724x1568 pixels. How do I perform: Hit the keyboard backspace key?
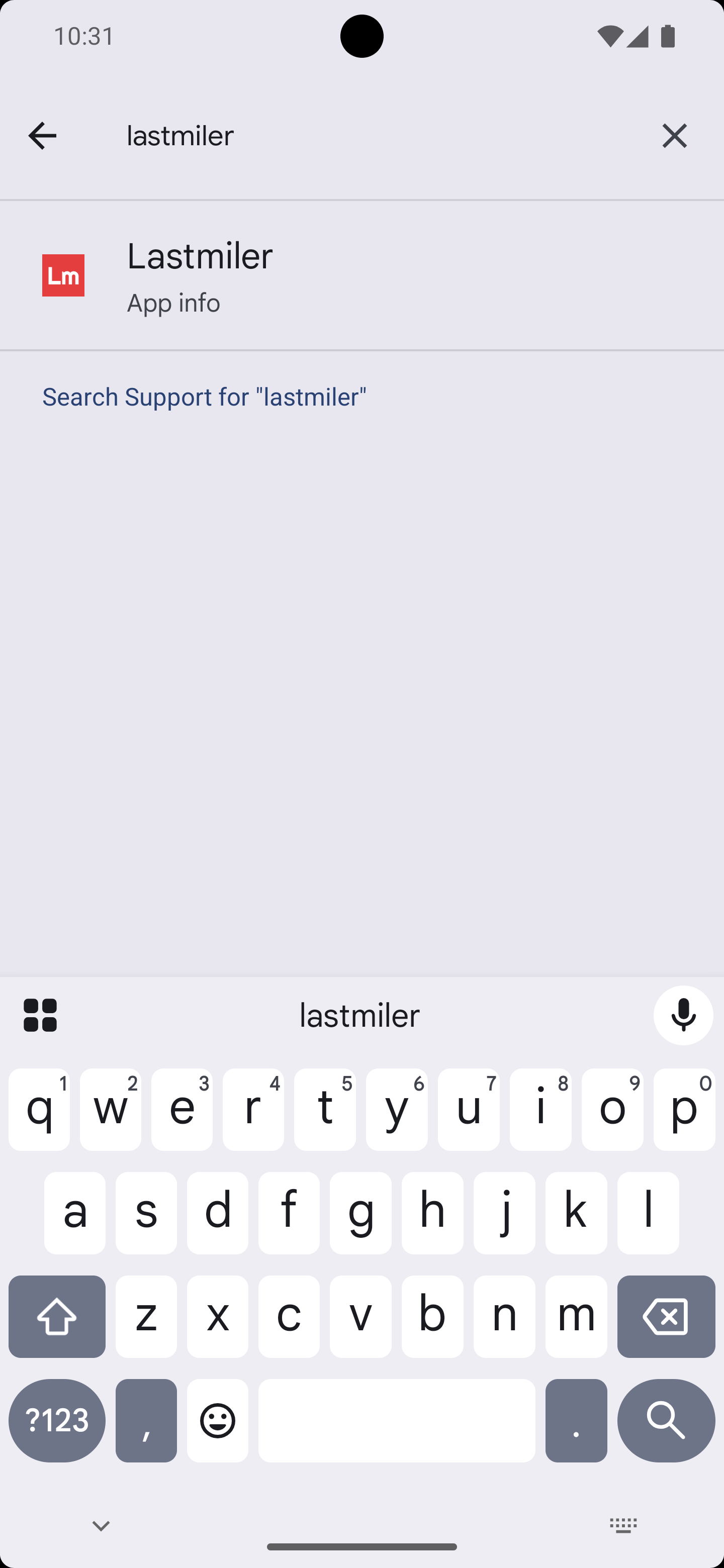point(666,1317)
